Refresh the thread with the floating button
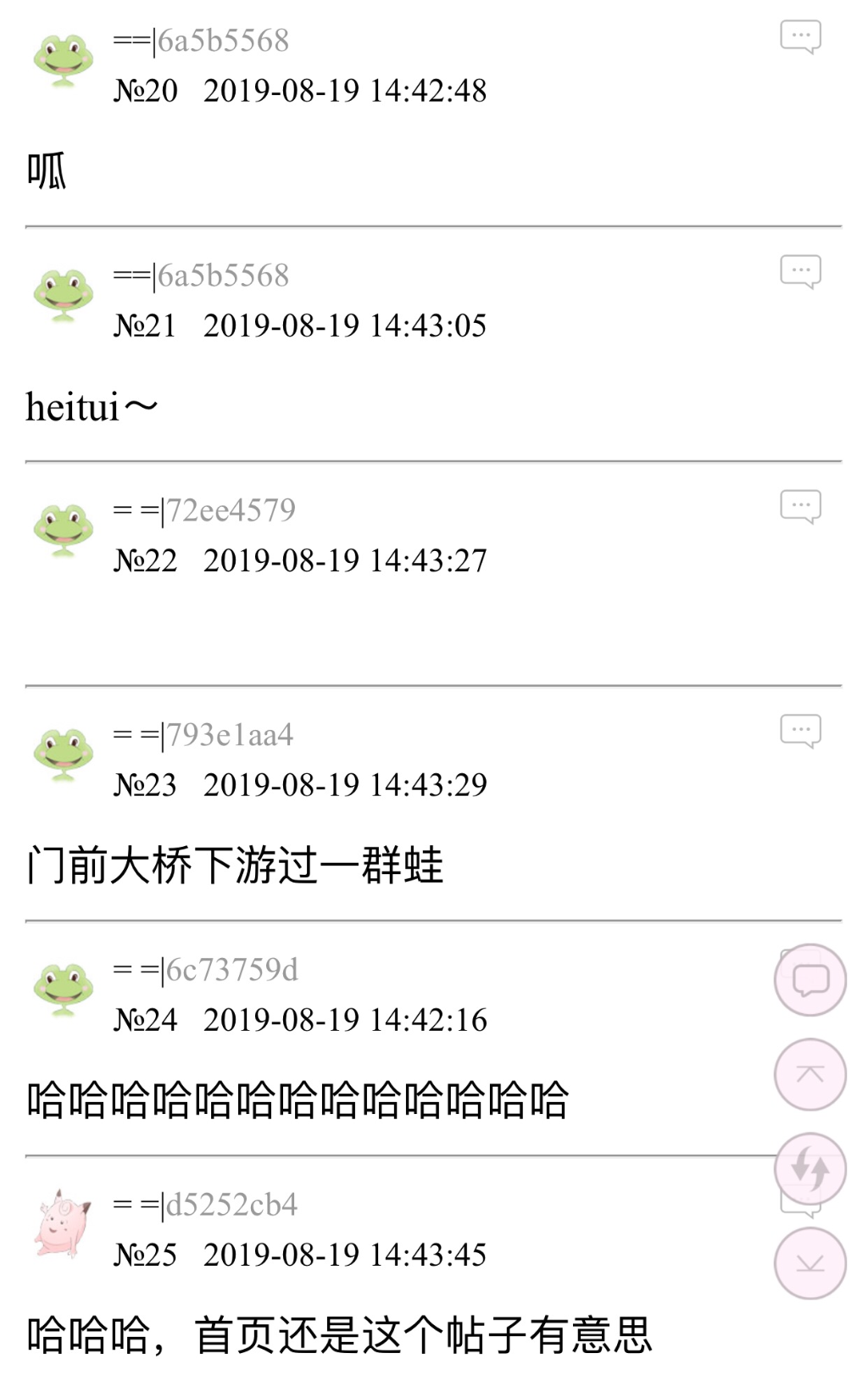The width and height of the screenshot is (868, 1381). point(810,1169)
